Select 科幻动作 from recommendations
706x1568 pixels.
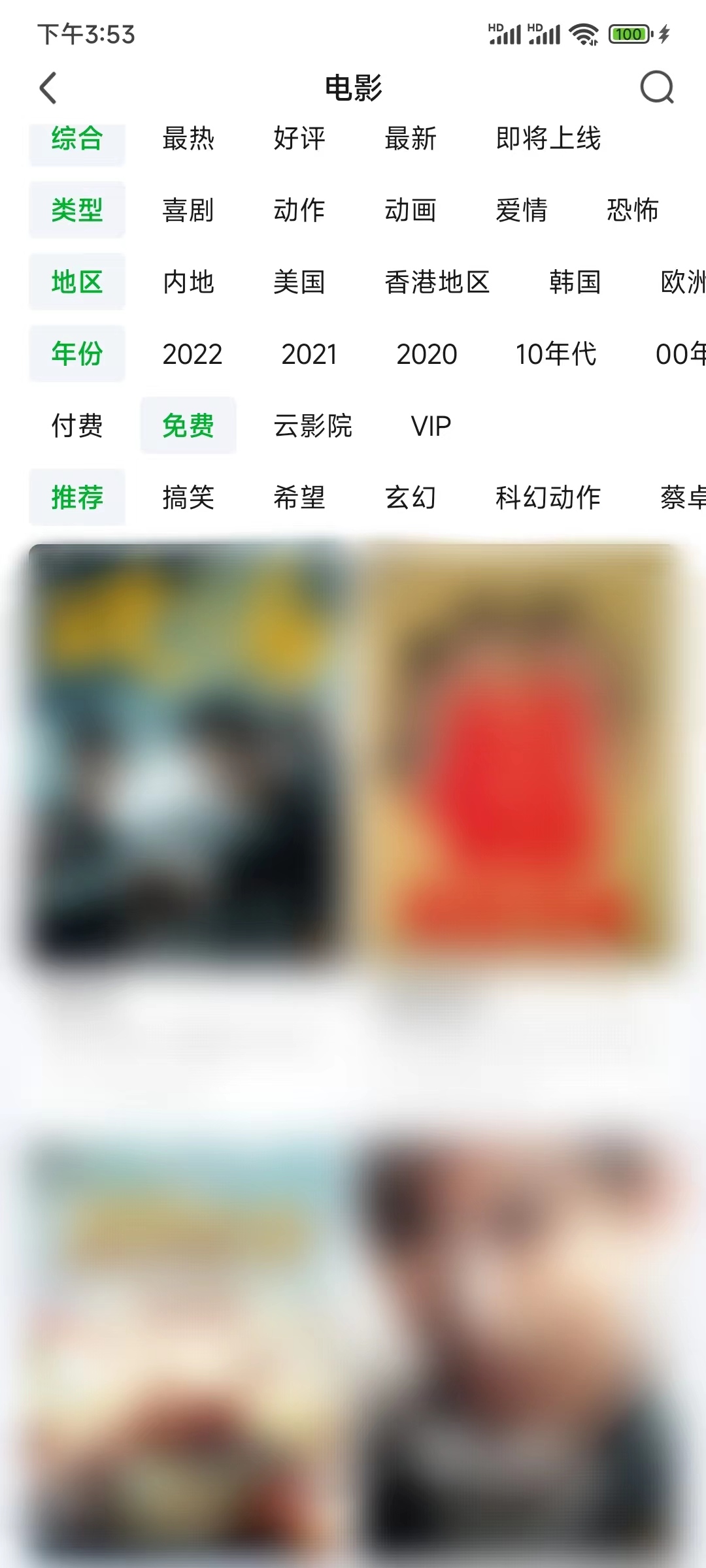548,497
